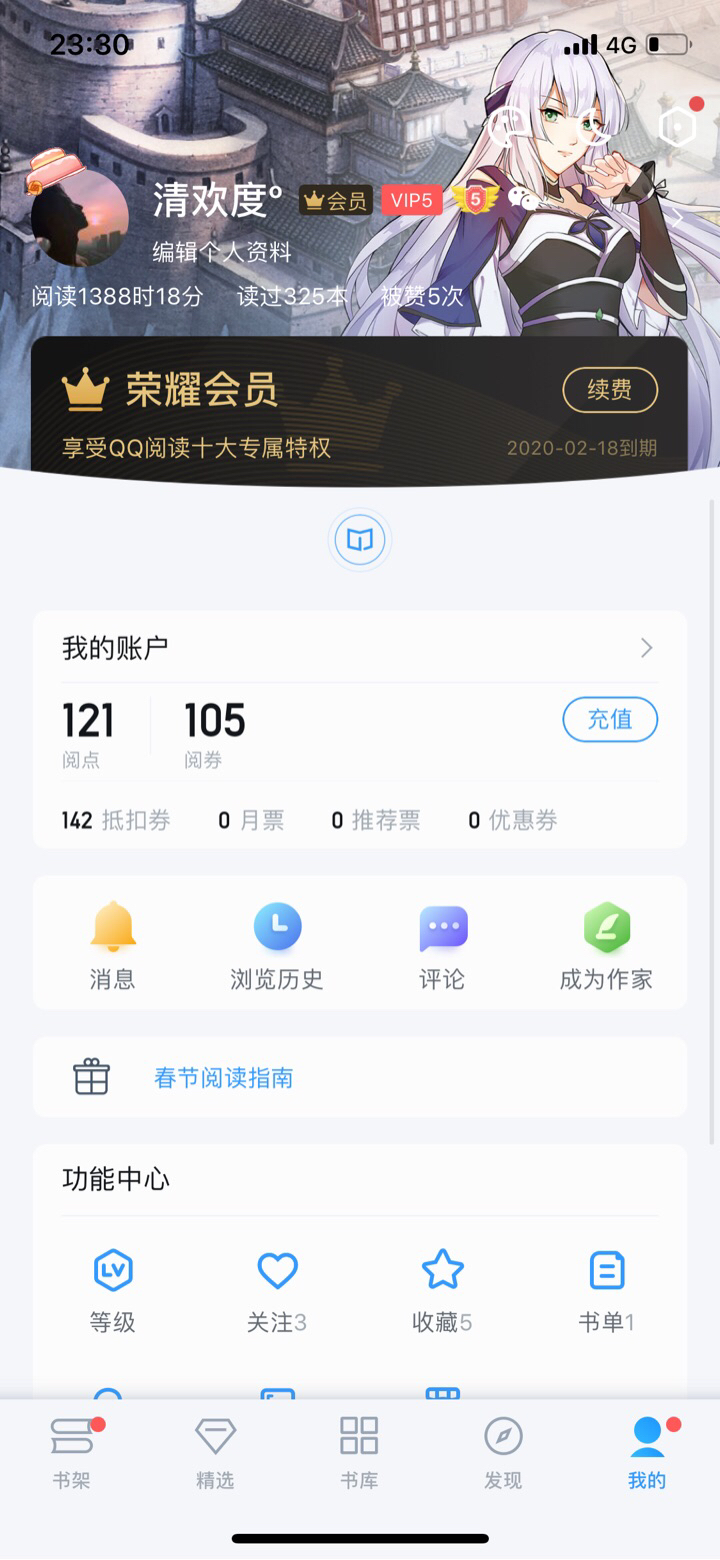720x1560 pixels.
Task: Switch to the 书架 bookshelf tab
Action: [x=72, y=1450]
